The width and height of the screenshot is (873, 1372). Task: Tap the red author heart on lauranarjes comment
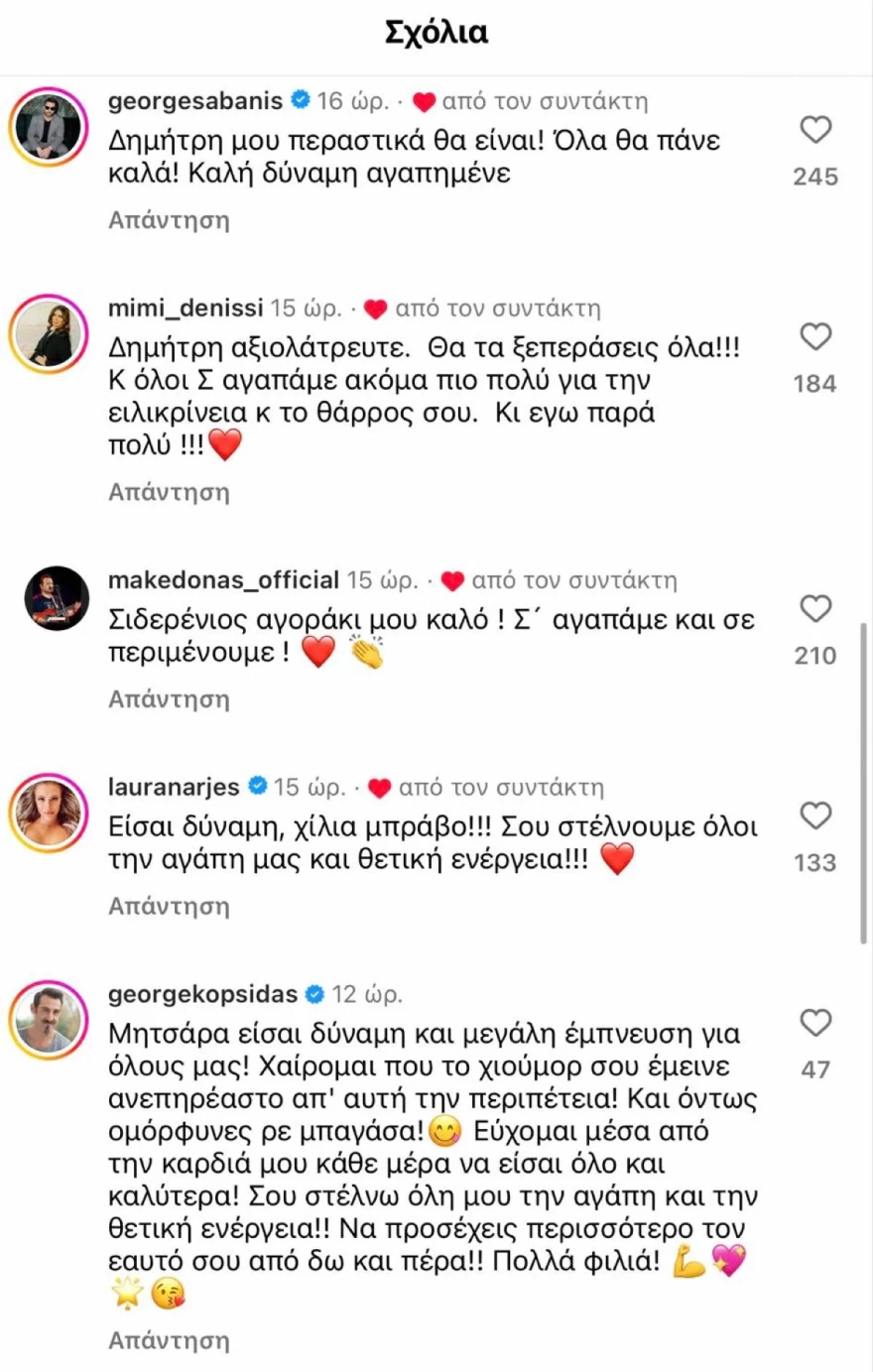[x=379, y=787]
